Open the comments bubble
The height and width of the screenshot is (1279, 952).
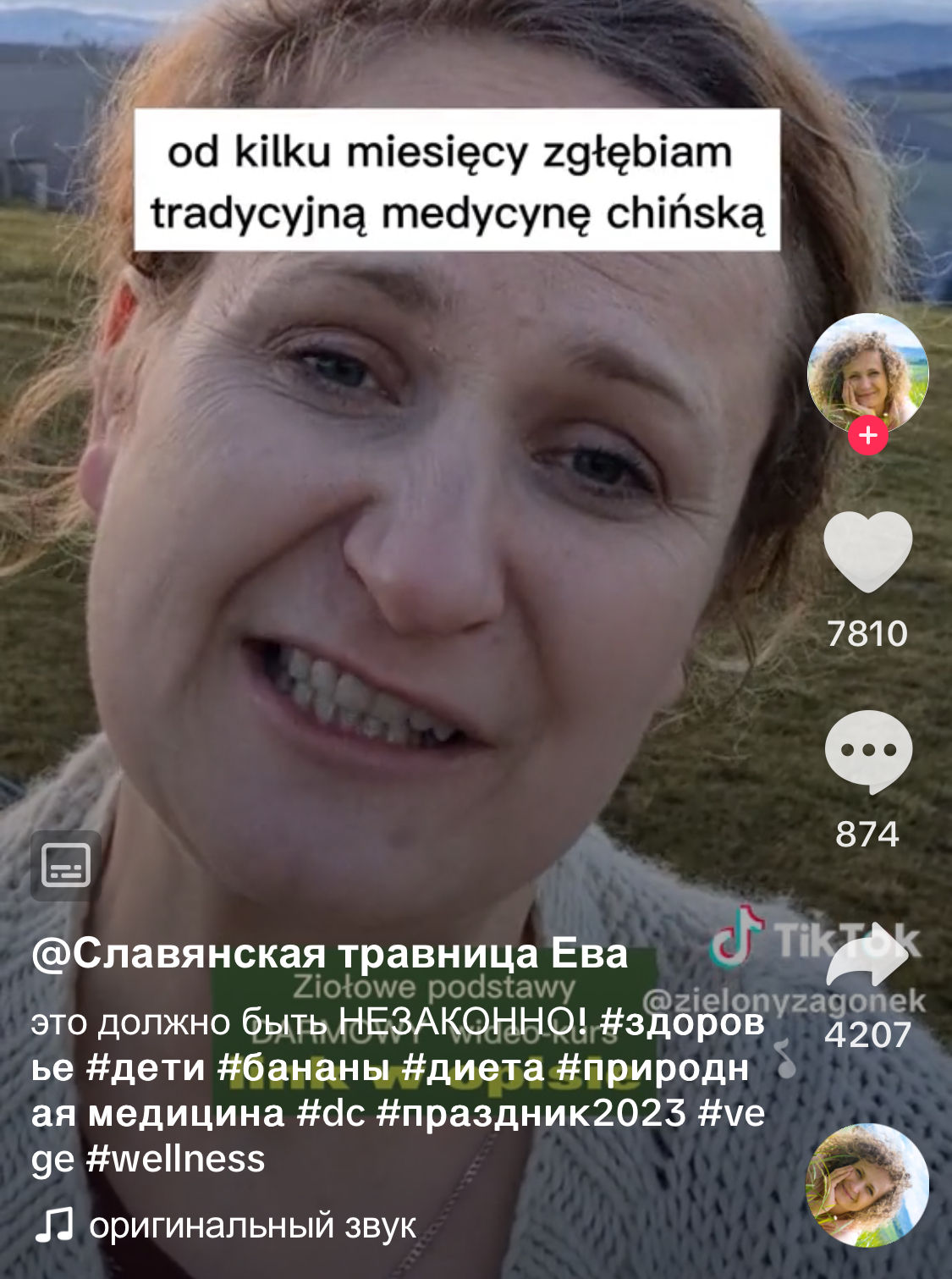(x=867, y=752)
